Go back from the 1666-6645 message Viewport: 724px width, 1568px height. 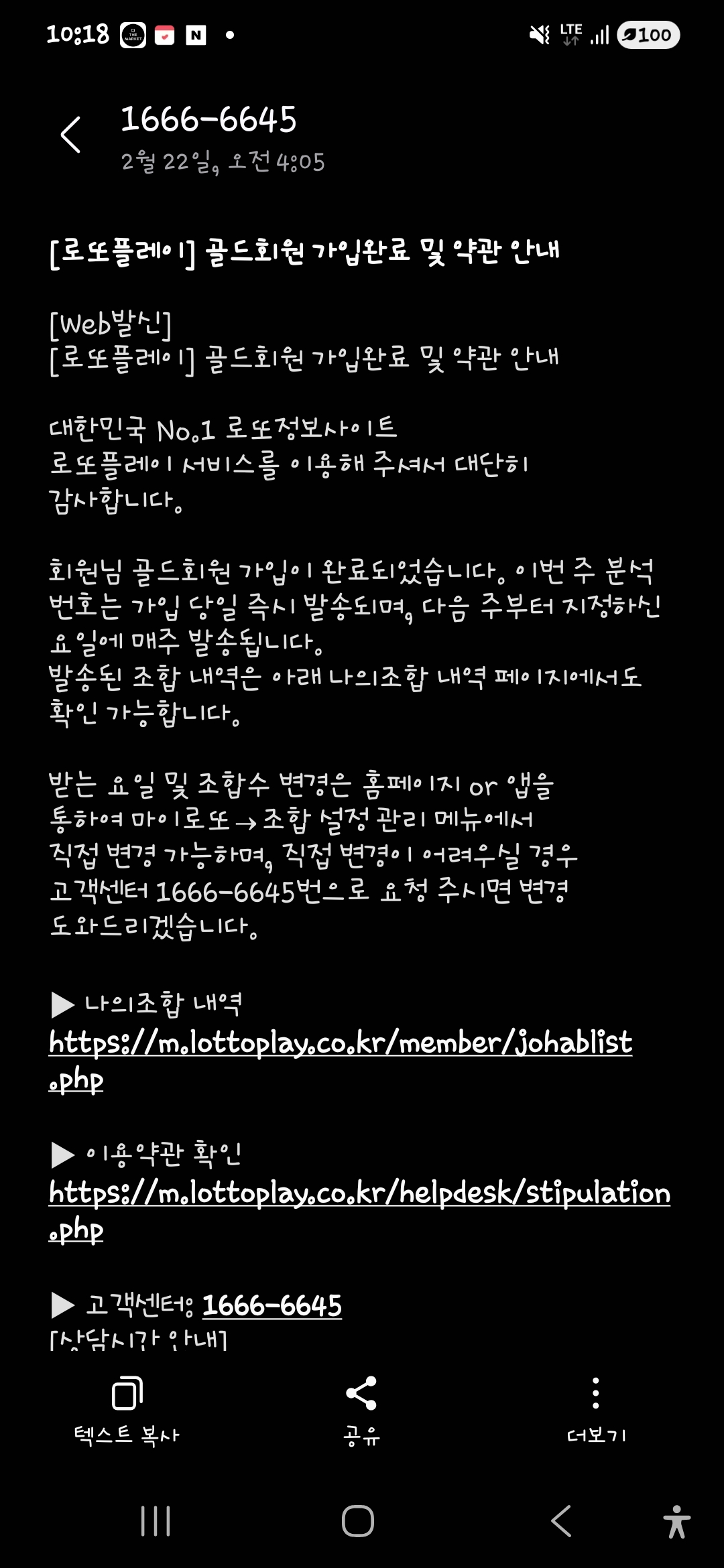[x=70, y=135]
